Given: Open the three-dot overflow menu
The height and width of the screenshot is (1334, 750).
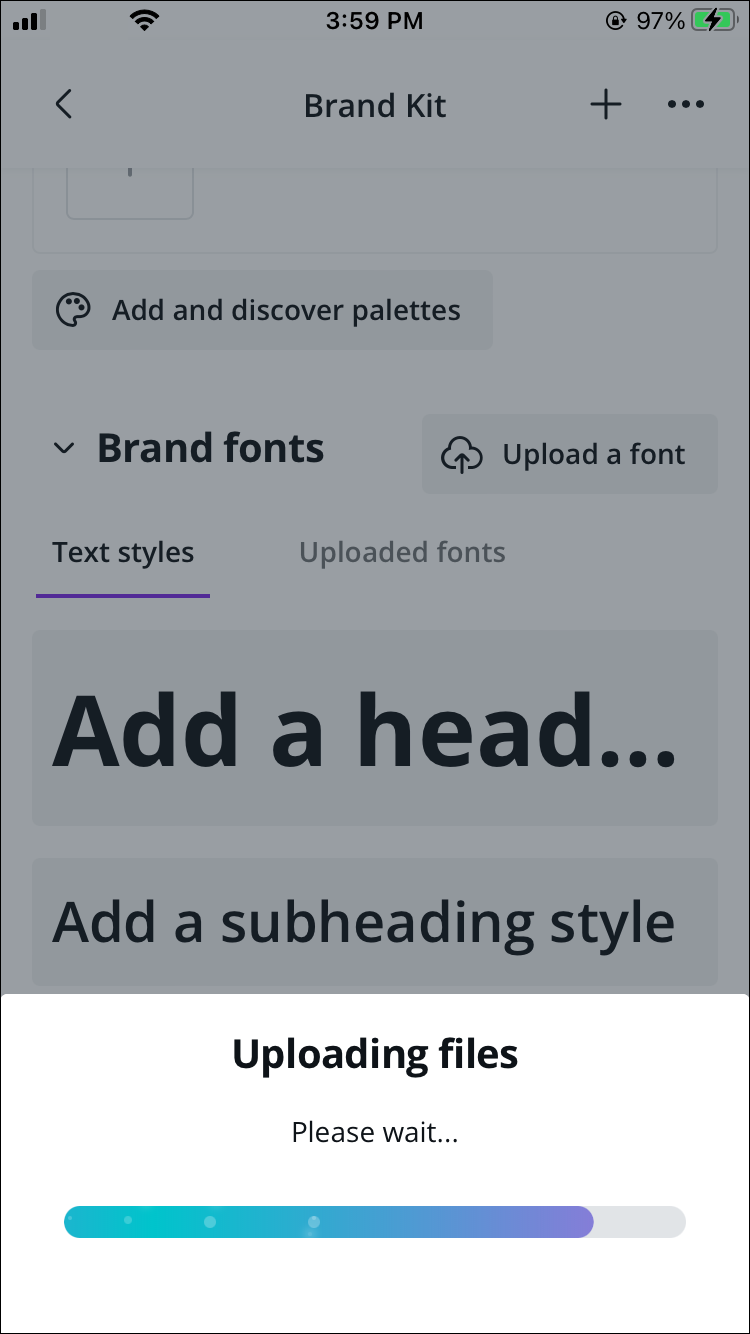Looking at the screenshot, I should coord(686,104).
